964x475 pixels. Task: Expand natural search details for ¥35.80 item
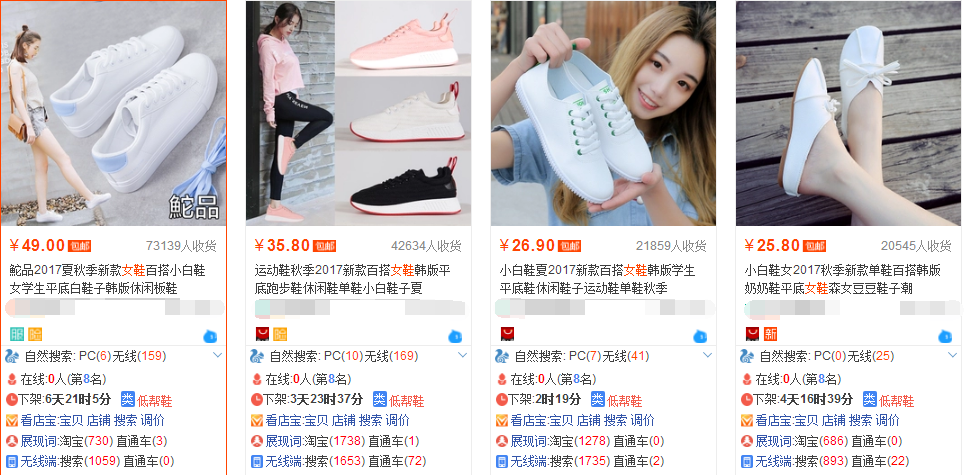click(462, 355)
